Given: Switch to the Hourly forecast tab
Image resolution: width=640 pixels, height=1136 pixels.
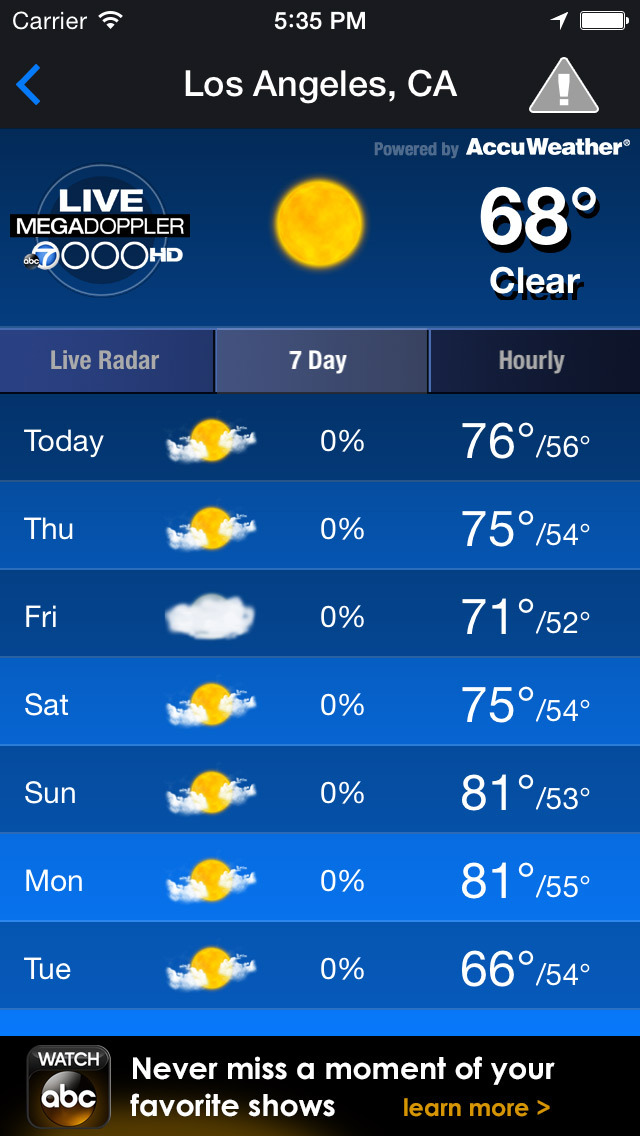Looking at the screenshot, I should pyautogui.click(x=532, y=361).
